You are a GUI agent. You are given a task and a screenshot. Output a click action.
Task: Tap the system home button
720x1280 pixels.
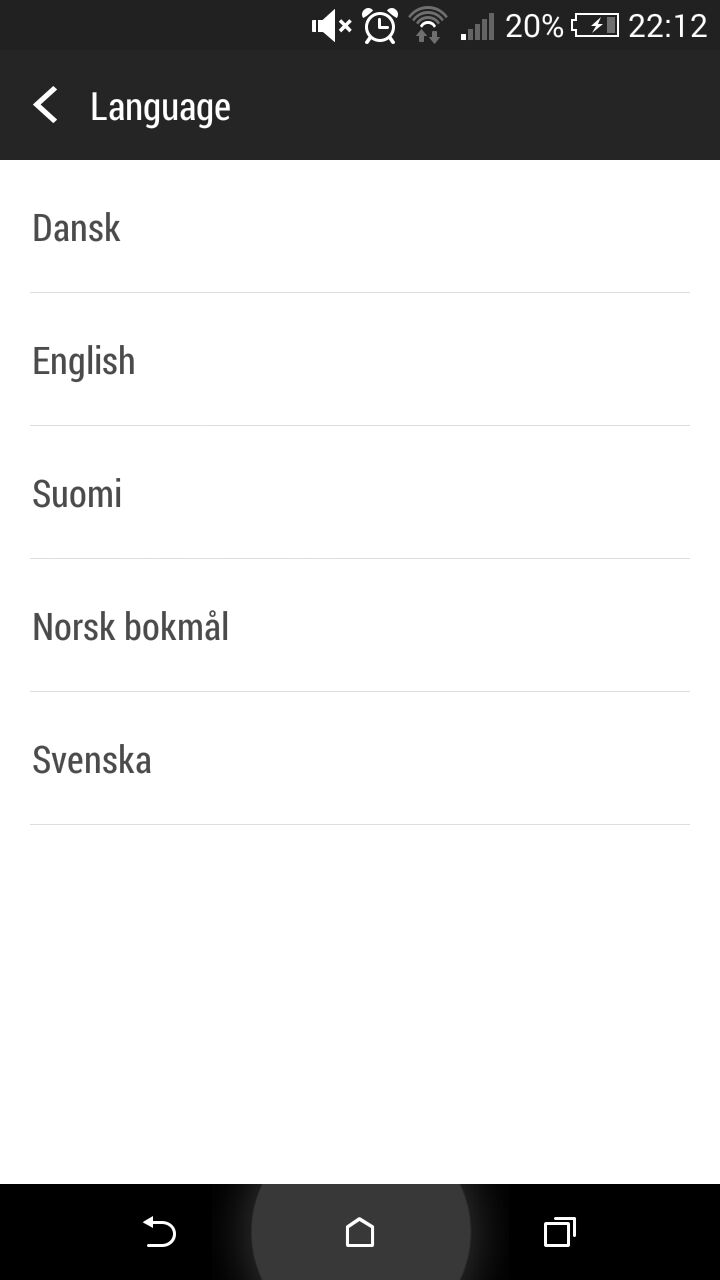point(360,1232)
